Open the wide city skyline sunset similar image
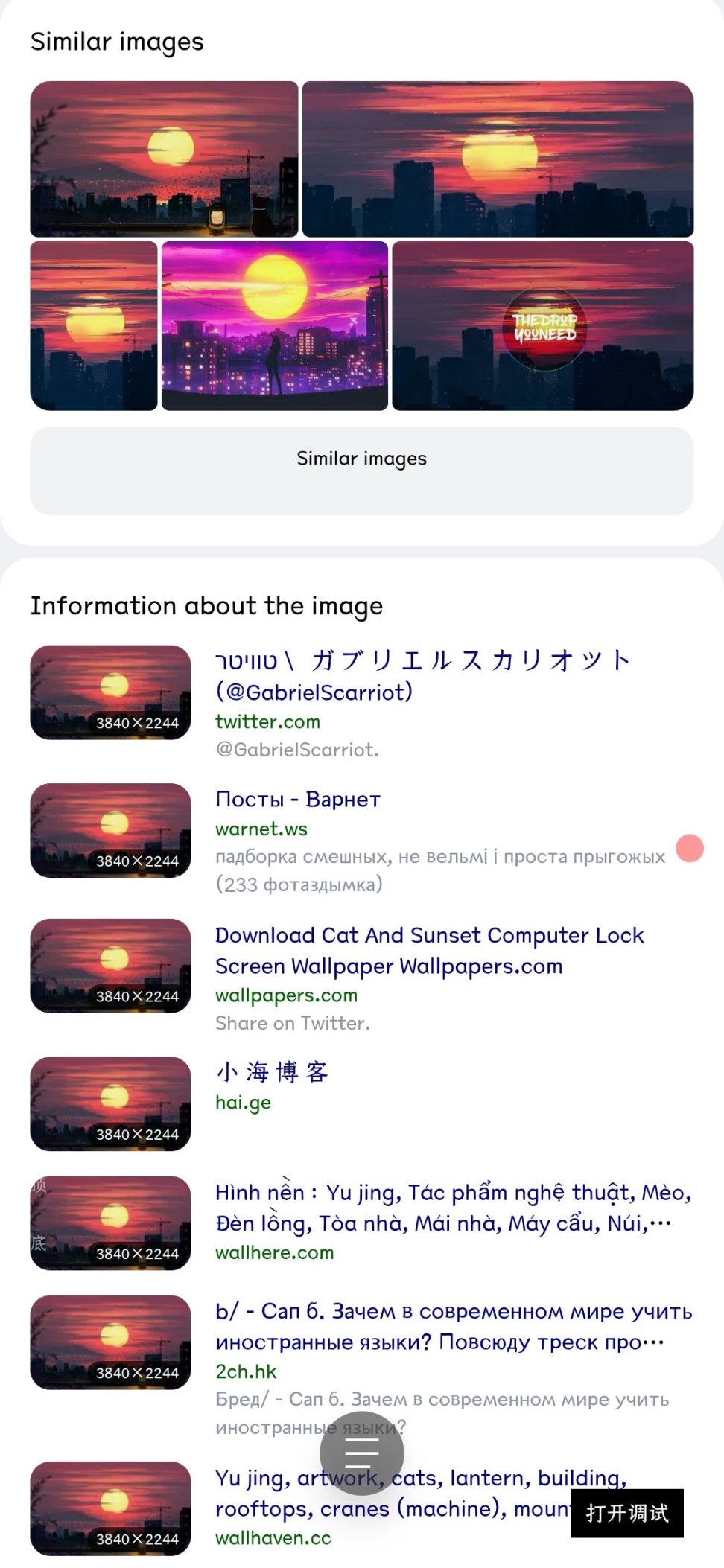The width and height of the screenshot is (724, 1568). [x=498, y=159]
